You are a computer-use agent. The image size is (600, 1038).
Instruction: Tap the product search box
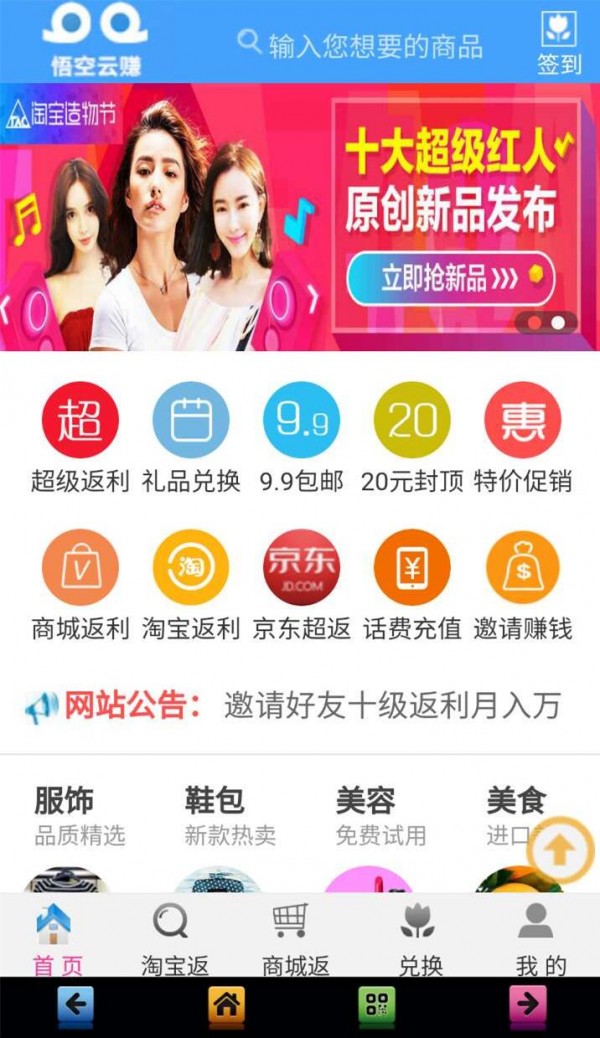coord(372,45)
